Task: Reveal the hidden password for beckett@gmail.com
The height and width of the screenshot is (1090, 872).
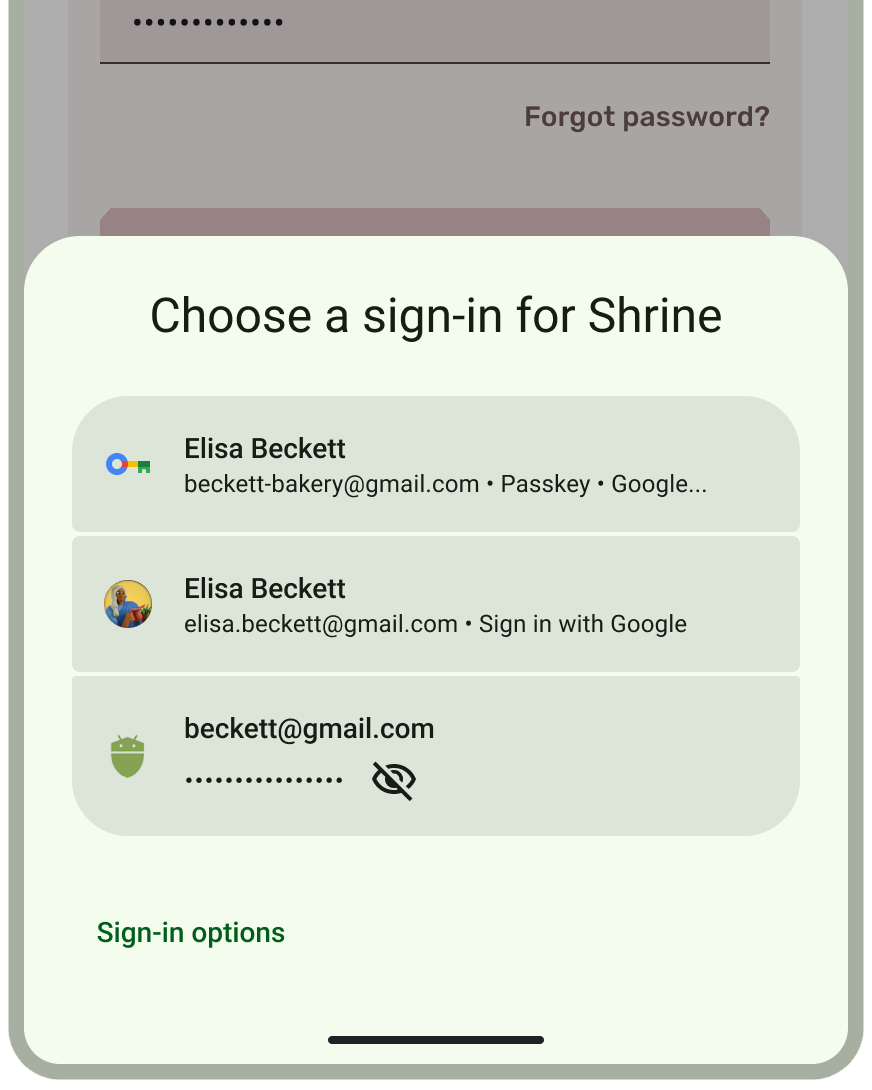Action: click(394, 780)
